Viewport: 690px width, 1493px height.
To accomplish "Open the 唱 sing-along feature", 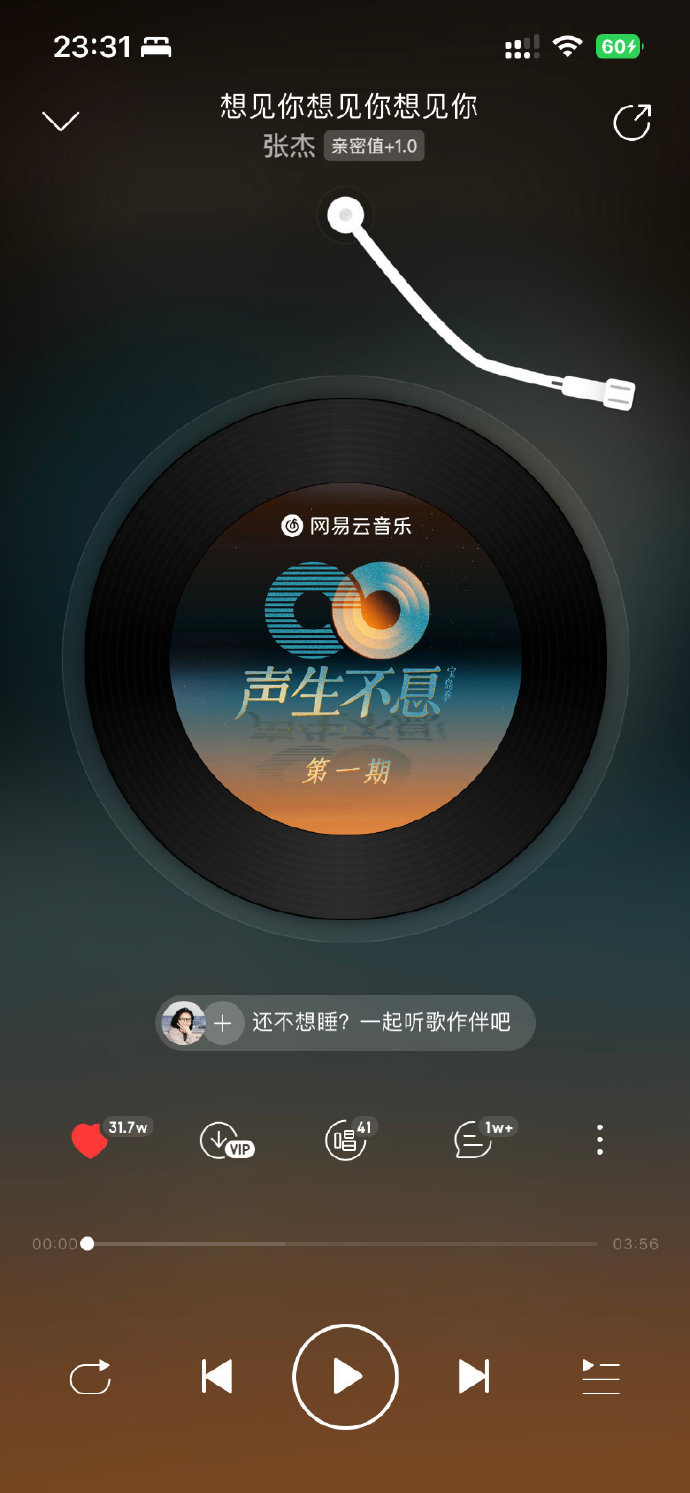I will (x=344, y=1140).
